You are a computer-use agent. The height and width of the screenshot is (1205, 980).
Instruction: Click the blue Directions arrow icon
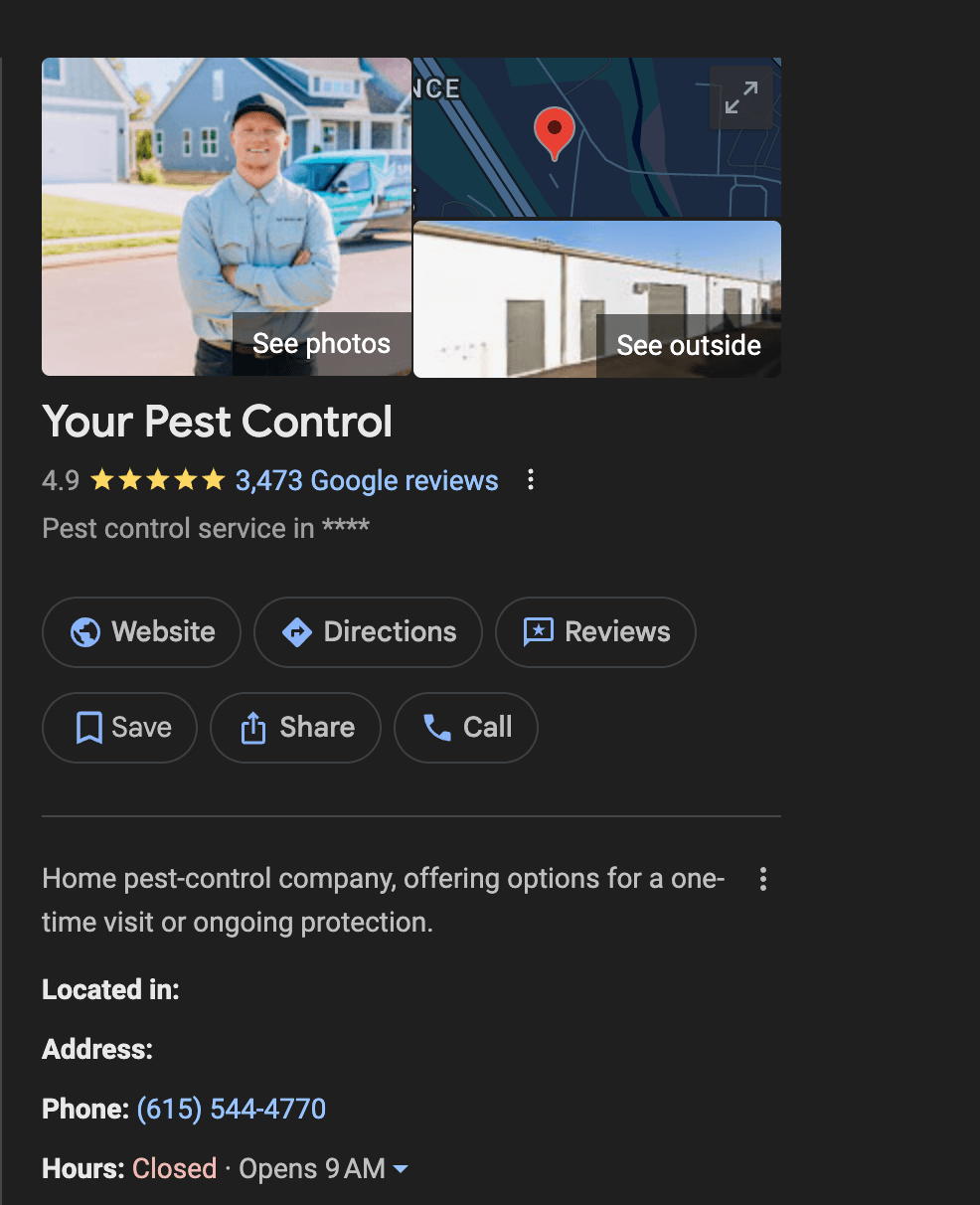point(297,631)
